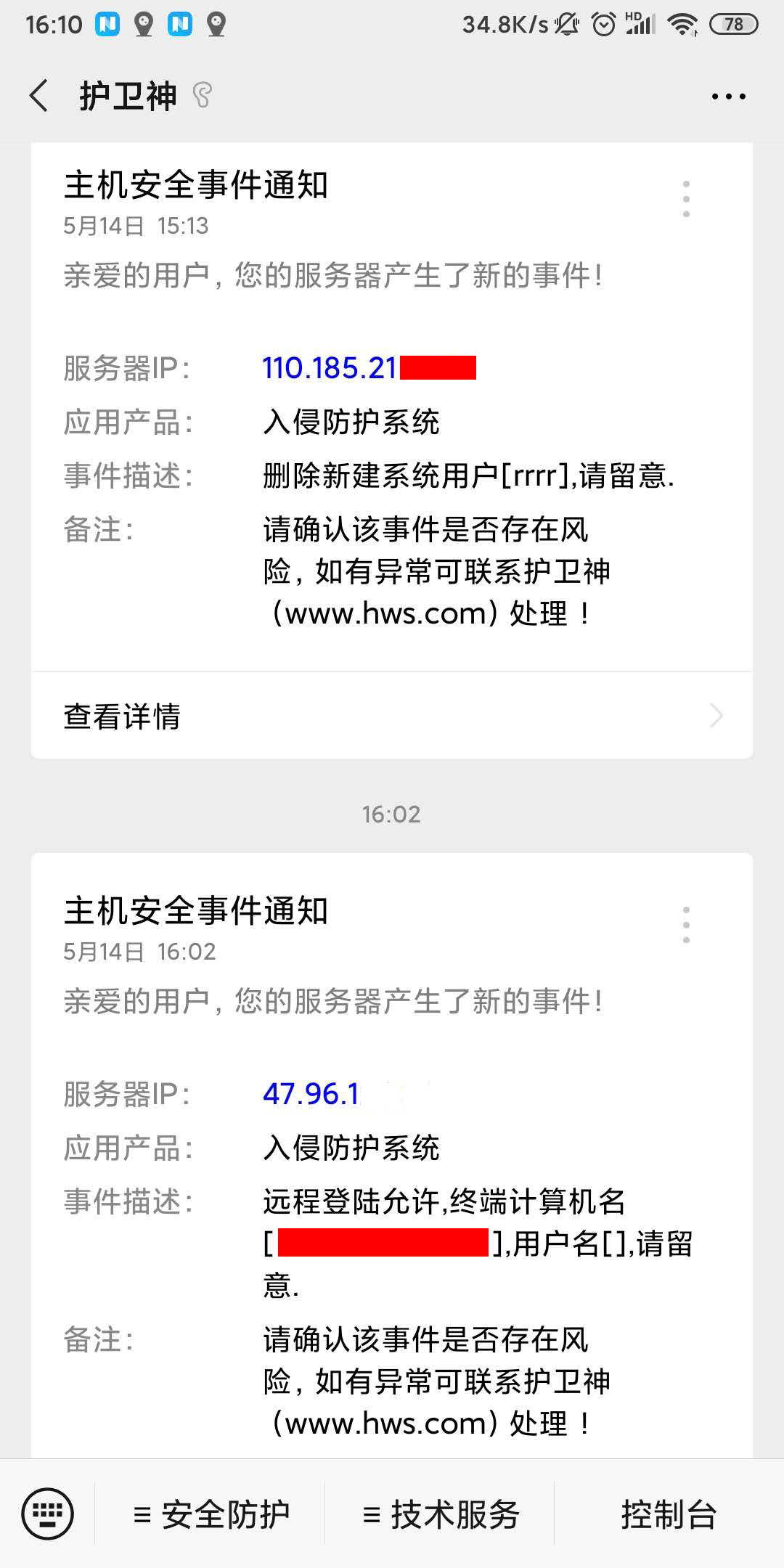Tap the server IP 47.96.1 link
The width and height of the screenshot is (784, 1568).
point(312,1095)
